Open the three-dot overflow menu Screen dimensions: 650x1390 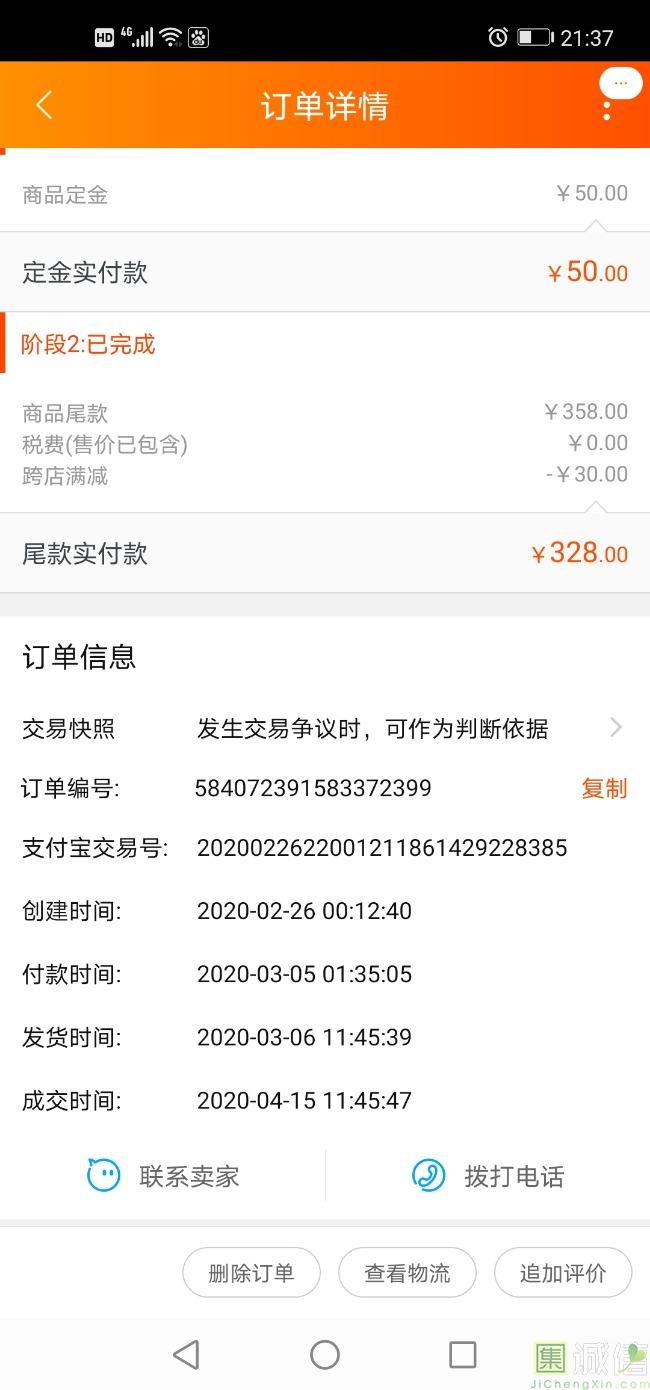coord(606,108)
